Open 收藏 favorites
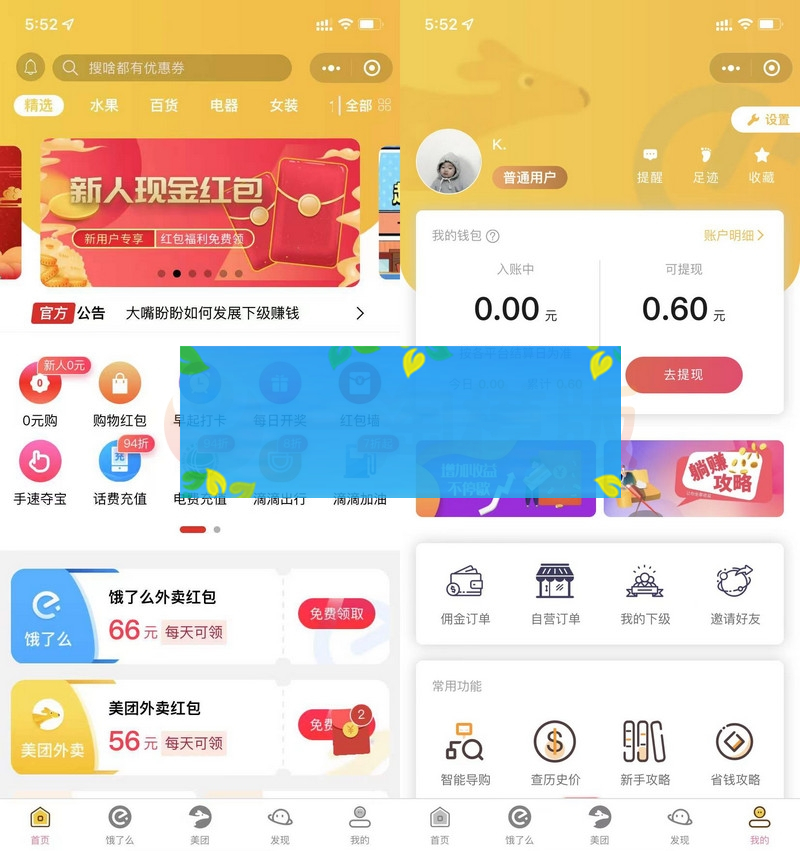The image size is (800, 851). coord(762,165)
